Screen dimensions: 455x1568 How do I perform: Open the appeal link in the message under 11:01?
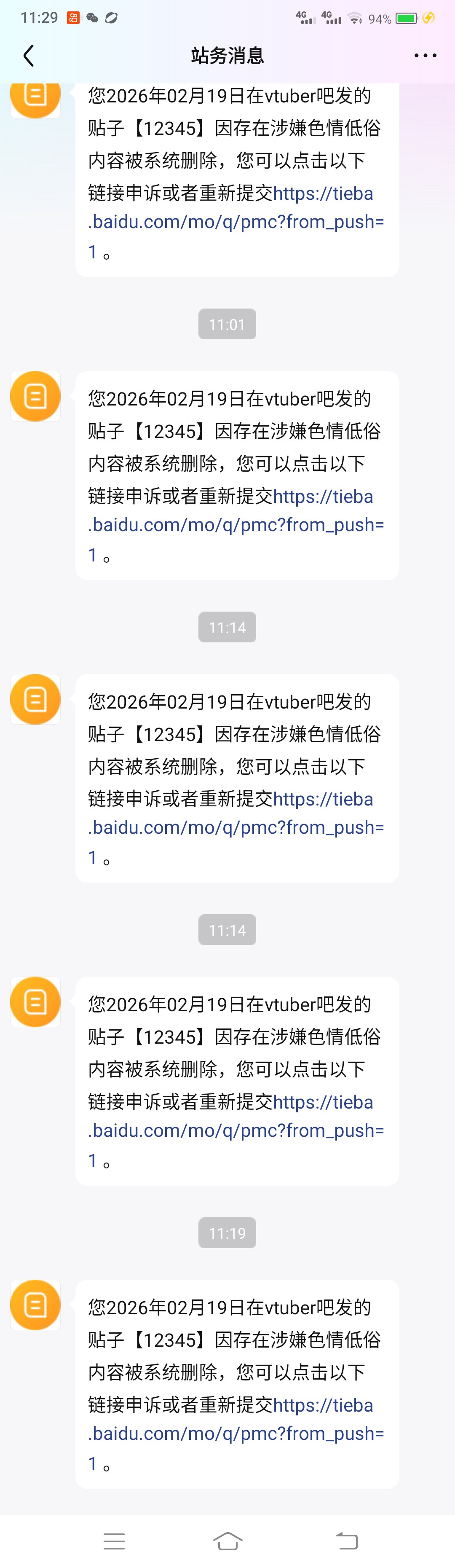(x=236, y=525)
